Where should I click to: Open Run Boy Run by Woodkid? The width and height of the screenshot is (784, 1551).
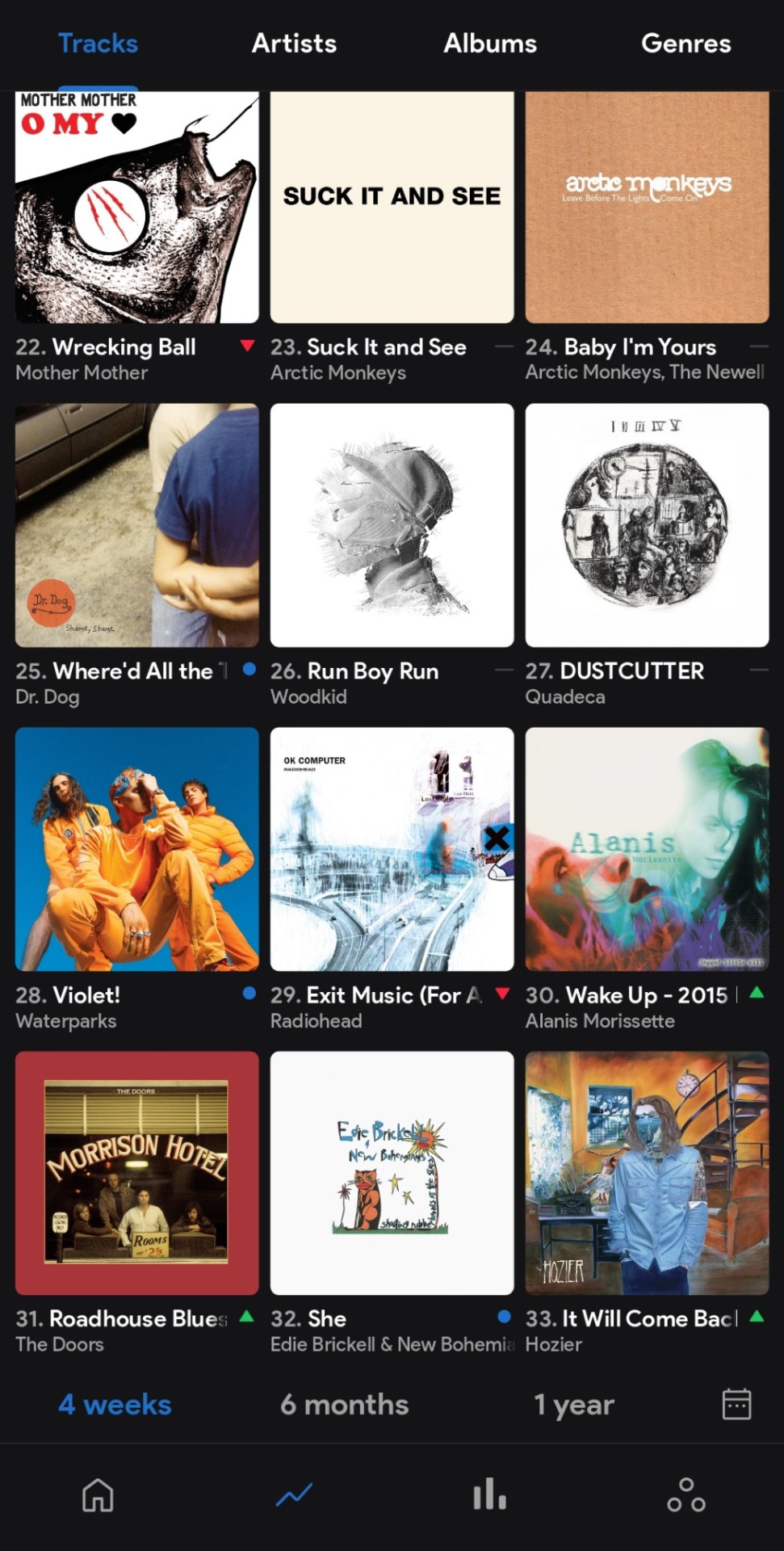392,526
